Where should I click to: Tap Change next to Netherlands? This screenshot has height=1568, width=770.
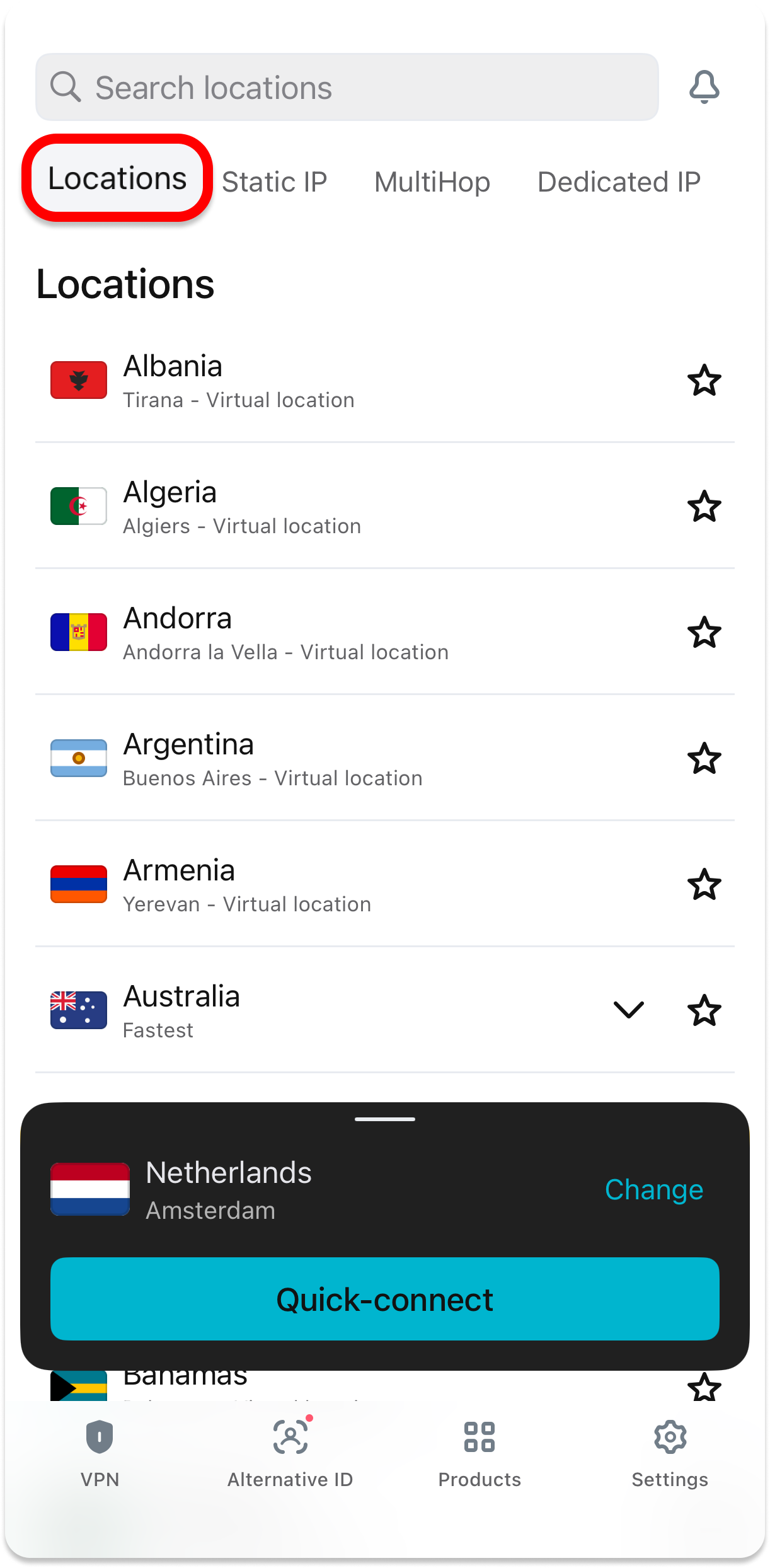(x=653, y=1190)
